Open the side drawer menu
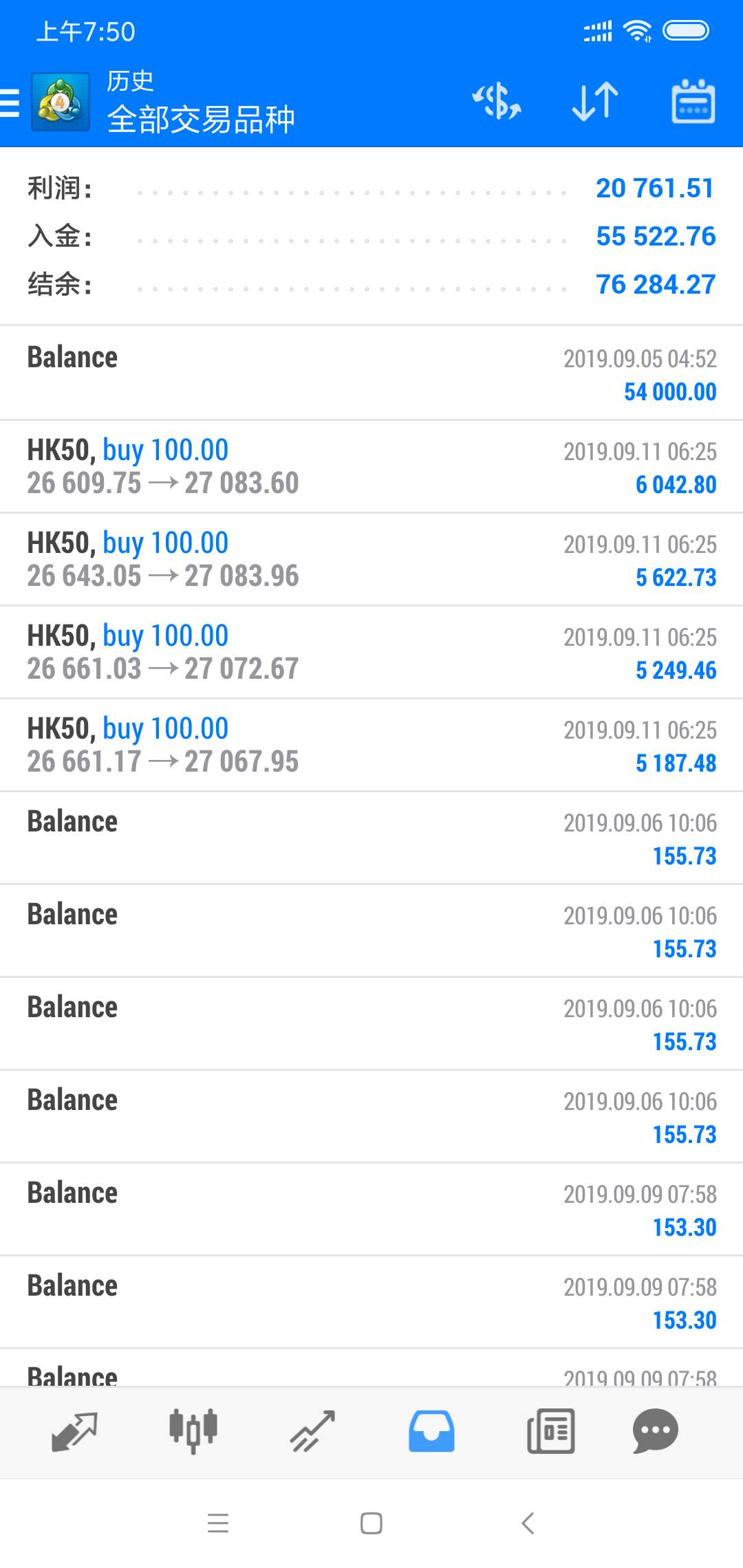This screenshot has height=1568, width=743. (x=11, y=102)
